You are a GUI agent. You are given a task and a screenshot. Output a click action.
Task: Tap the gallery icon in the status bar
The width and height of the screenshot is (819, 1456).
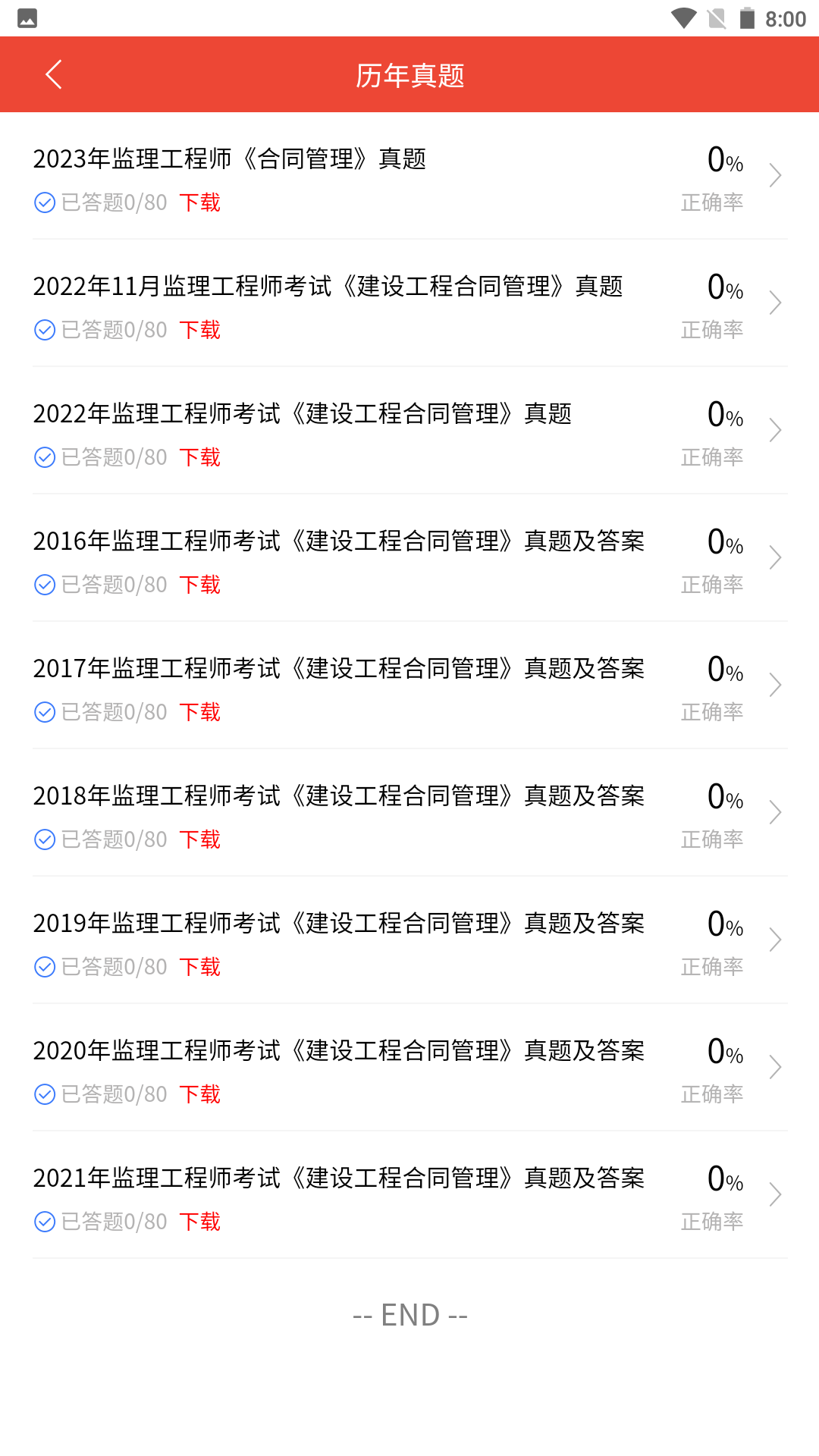29,20
